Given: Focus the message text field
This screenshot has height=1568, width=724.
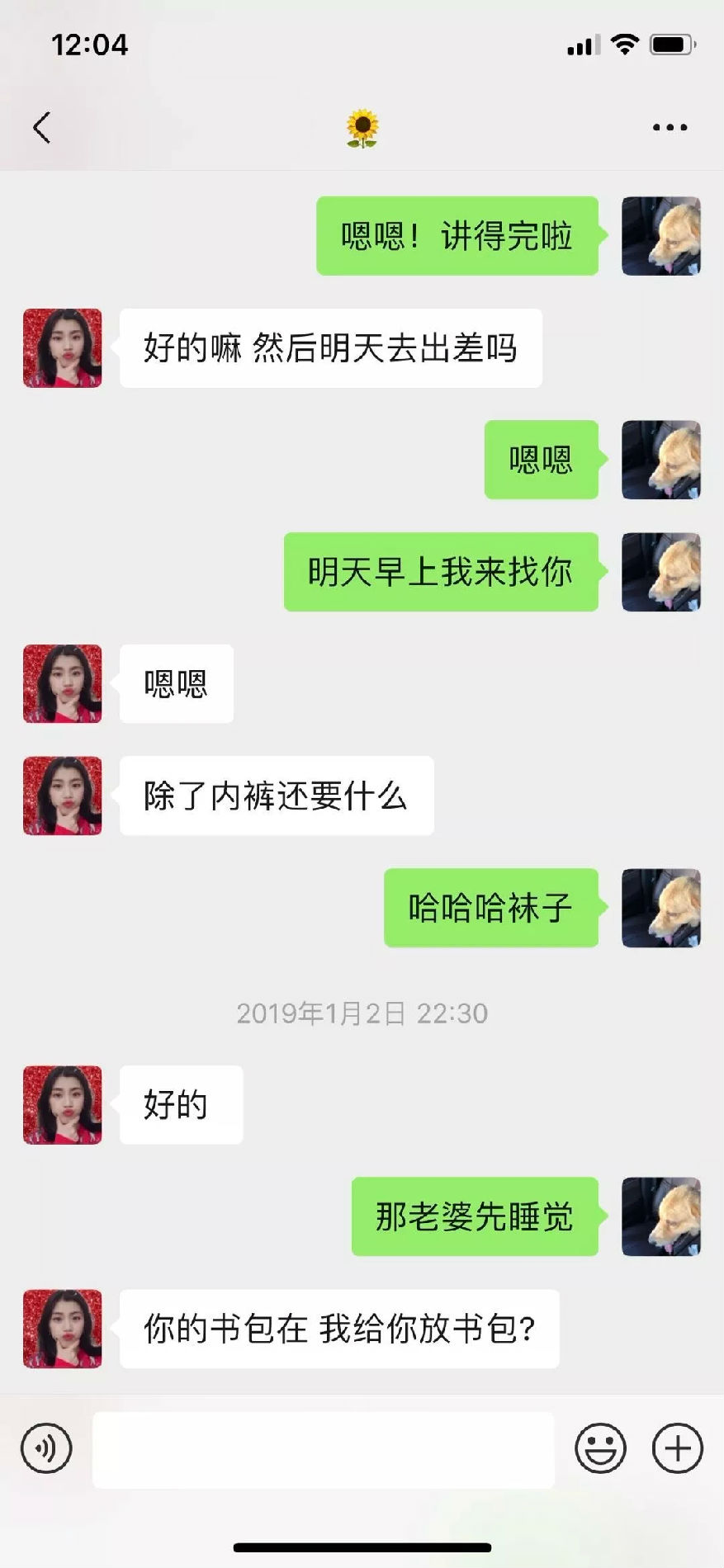Looking at the screenshot, I should [x=323, y=1449].
